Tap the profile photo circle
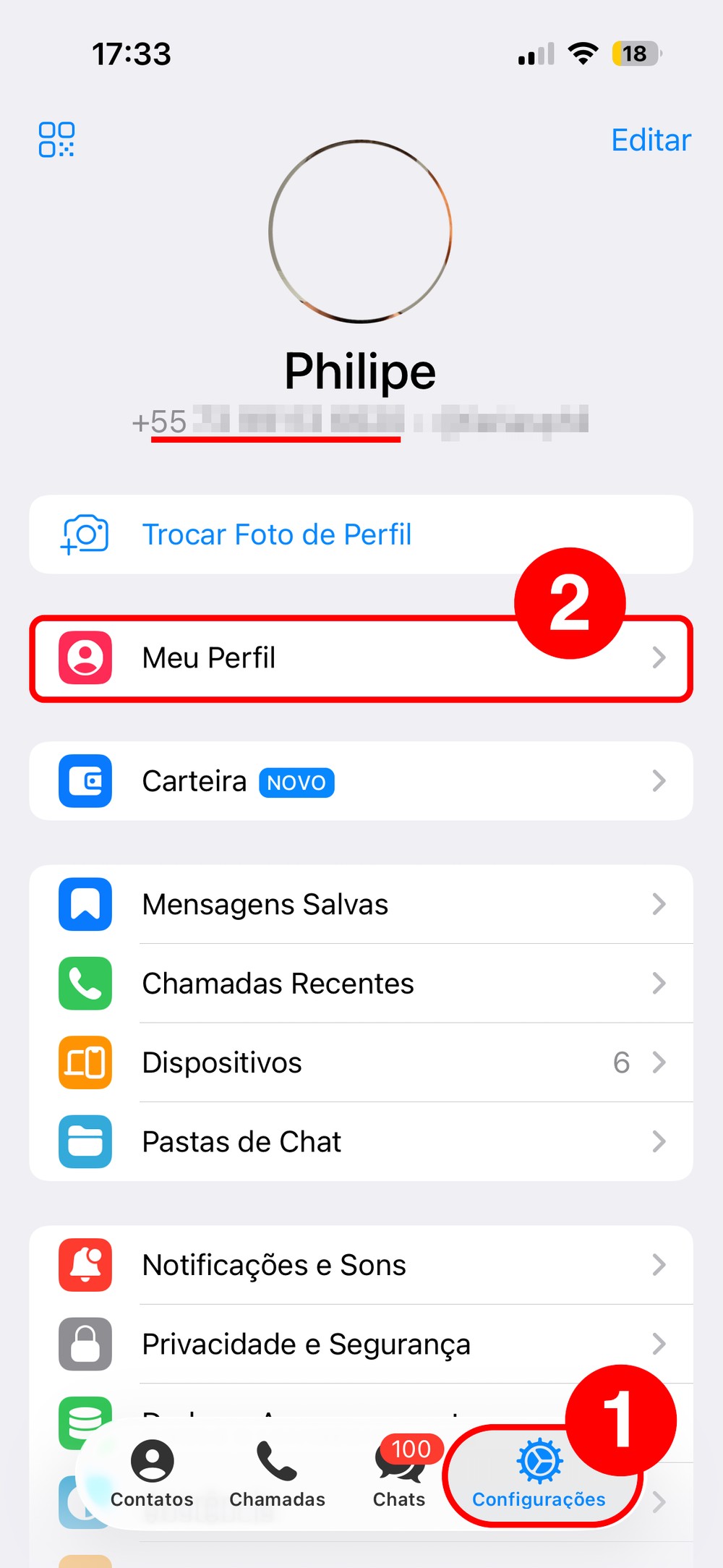 (x=360, y=231)
